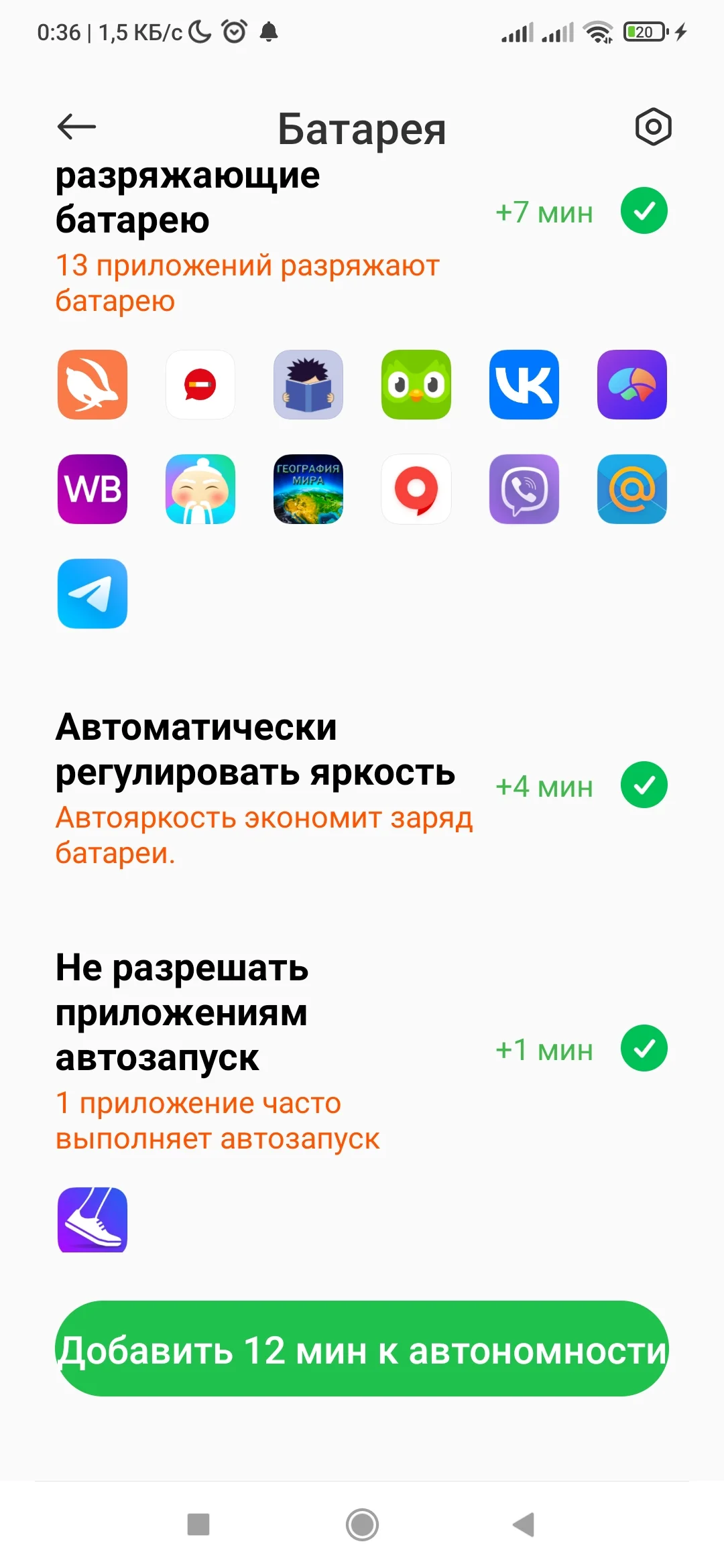
Task: Select the География мира globe icon
Action: pos(308,489)
